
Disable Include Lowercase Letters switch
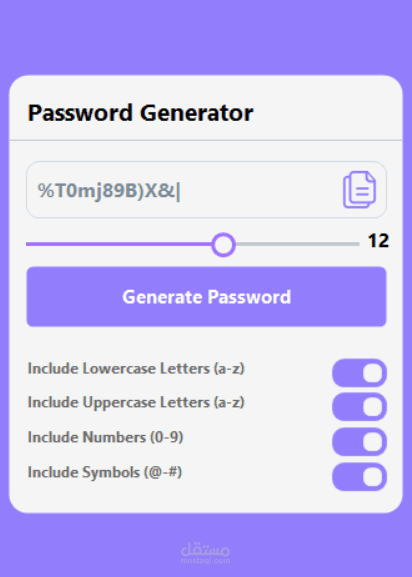359,373
